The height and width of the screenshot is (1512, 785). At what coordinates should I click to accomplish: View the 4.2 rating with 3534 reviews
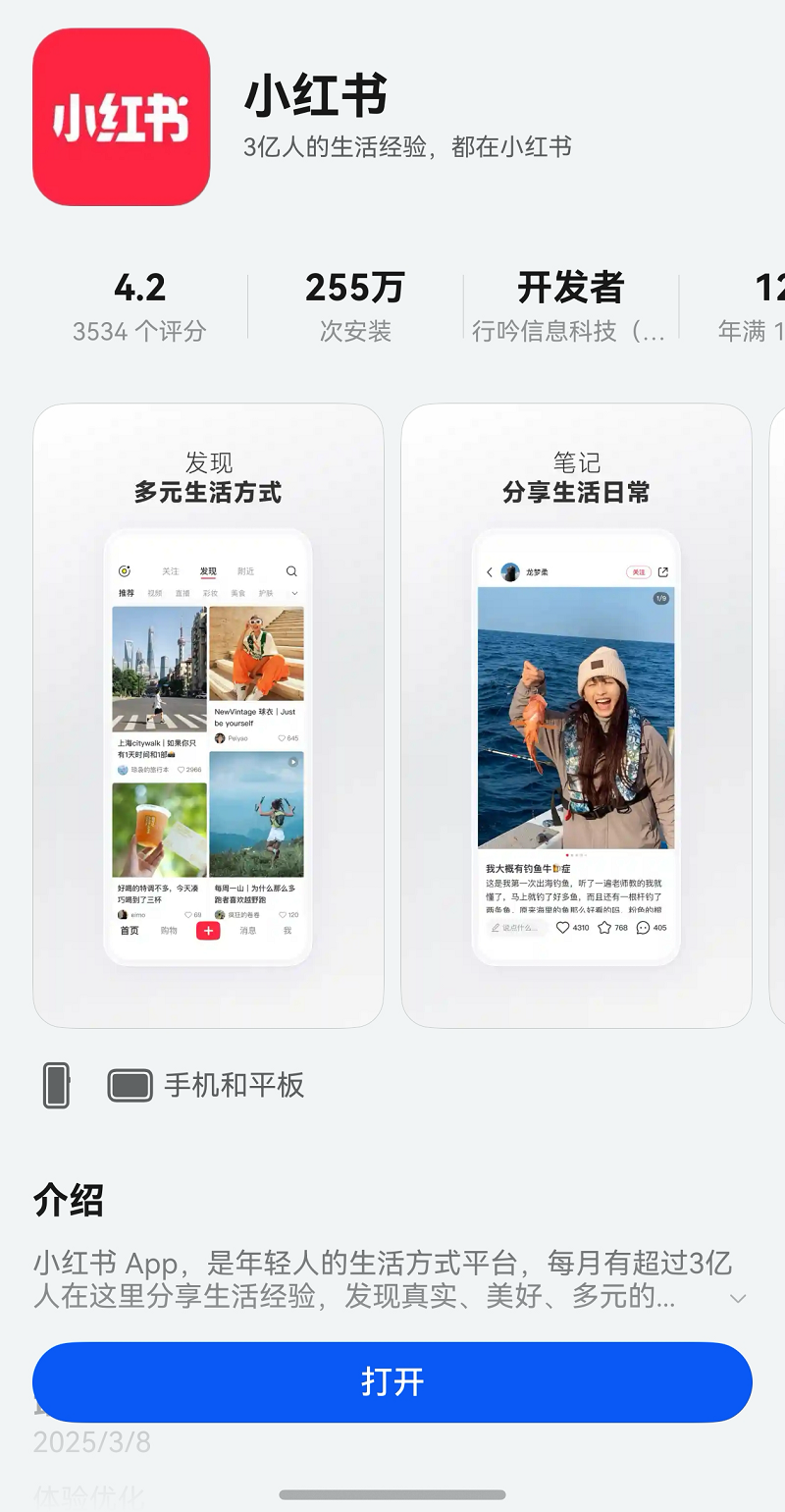[x=139, y=306]
